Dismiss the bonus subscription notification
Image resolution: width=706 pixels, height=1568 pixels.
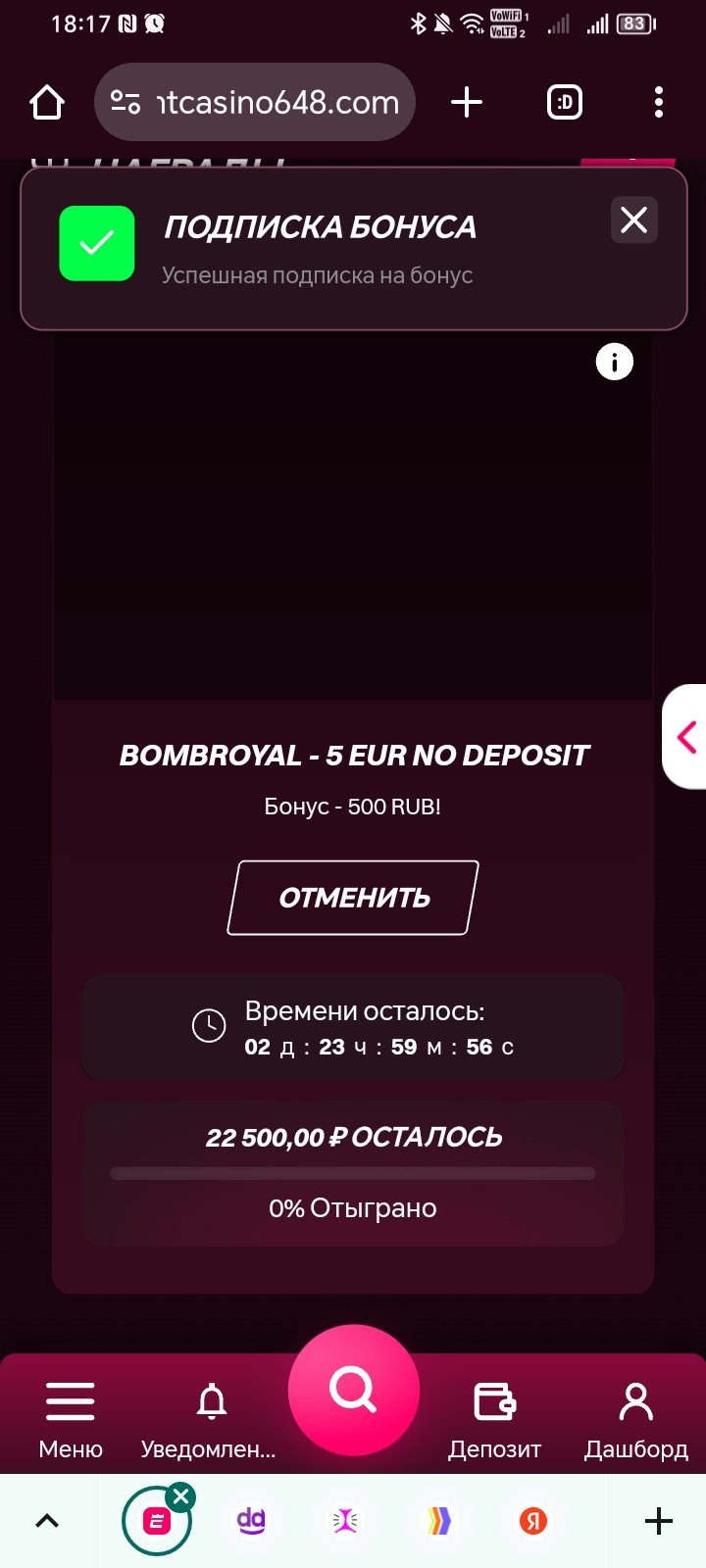coord(634,220)
